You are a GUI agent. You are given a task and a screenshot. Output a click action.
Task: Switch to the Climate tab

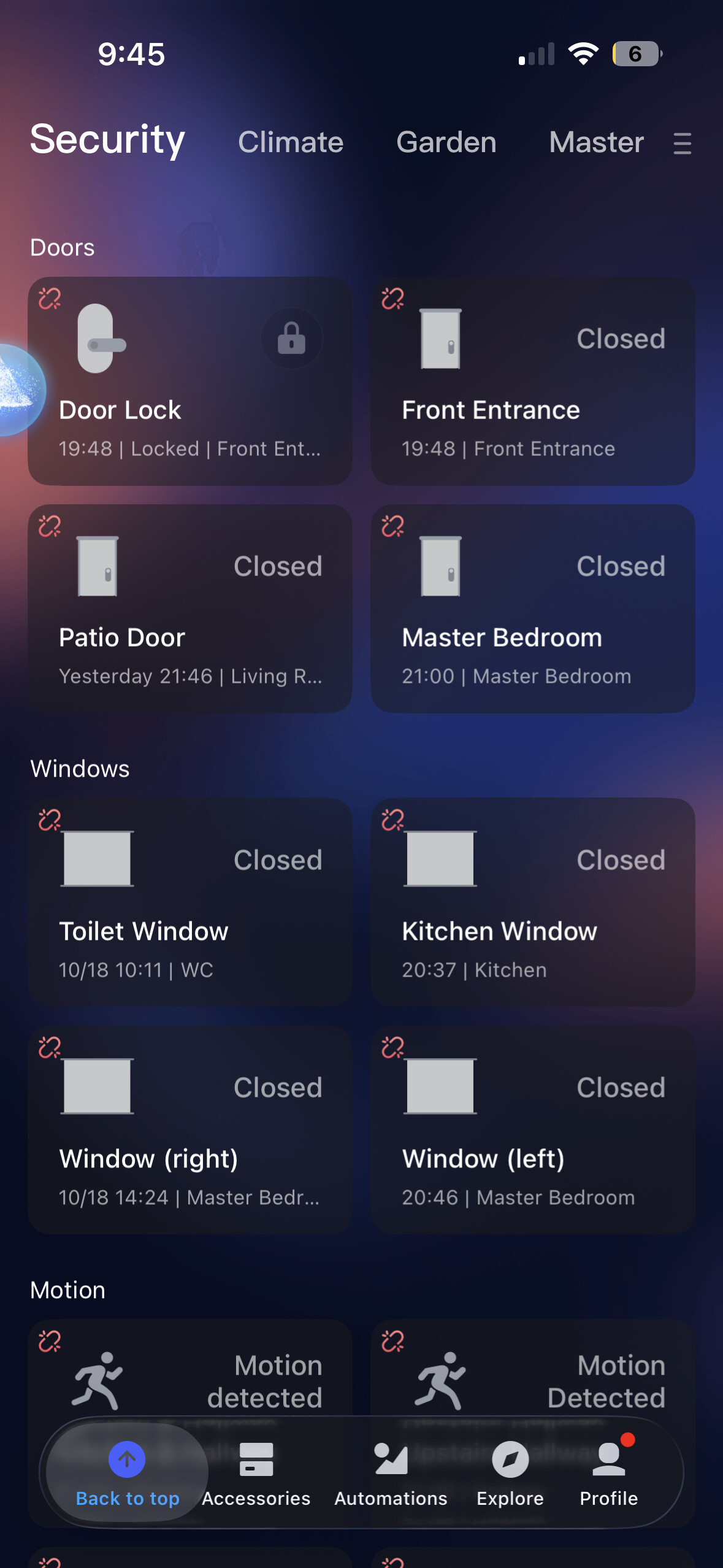290,142
